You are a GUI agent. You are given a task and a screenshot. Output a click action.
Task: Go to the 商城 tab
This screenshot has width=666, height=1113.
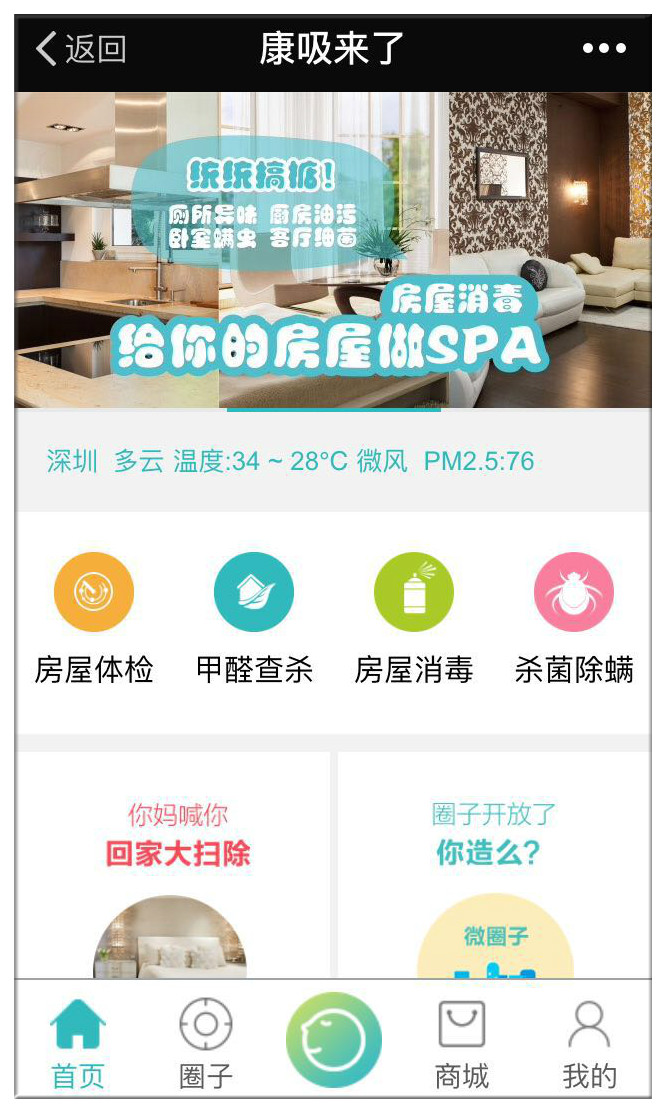pos(462,1045)
